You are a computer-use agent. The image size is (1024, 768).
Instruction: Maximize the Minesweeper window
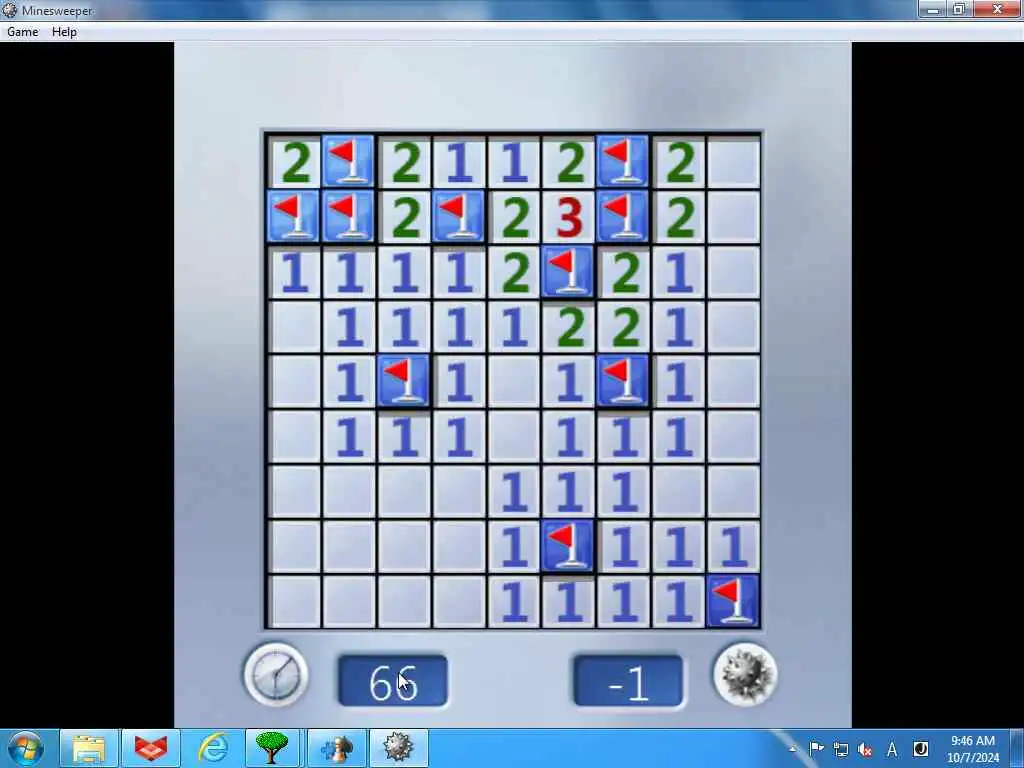coord(958,9)
